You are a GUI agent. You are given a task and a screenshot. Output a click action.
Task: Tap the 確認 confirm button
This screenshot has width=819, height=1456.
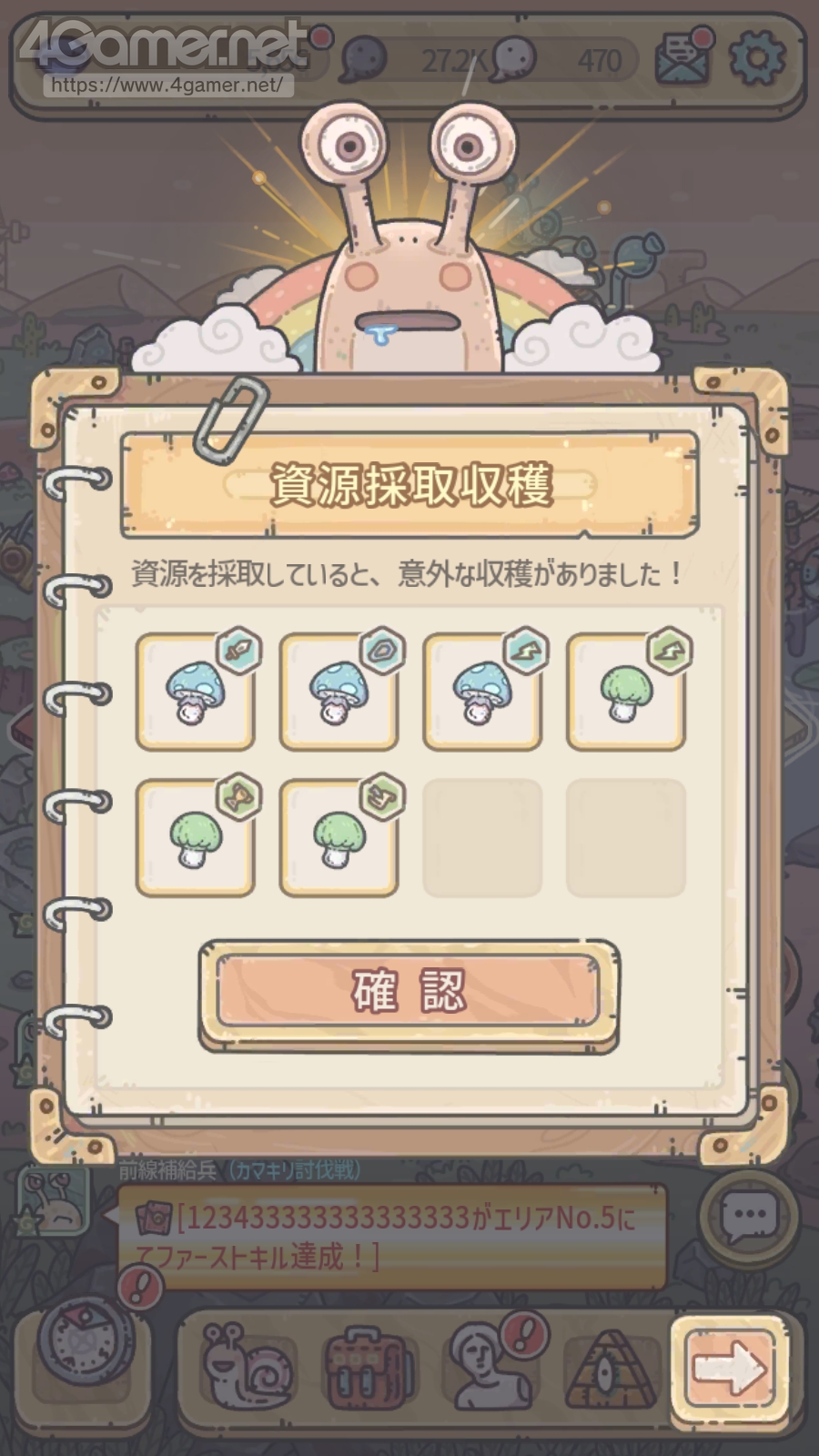pyautogui.click(x=409, y=994)
